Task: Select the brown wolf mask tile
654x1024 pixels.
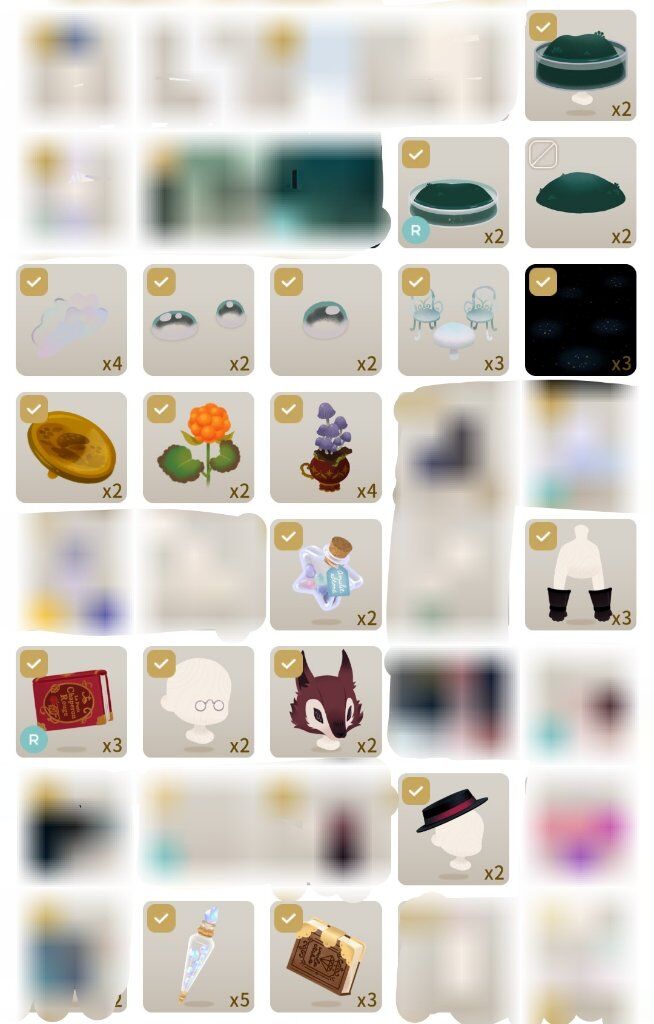Action: [x=325, y=701]
